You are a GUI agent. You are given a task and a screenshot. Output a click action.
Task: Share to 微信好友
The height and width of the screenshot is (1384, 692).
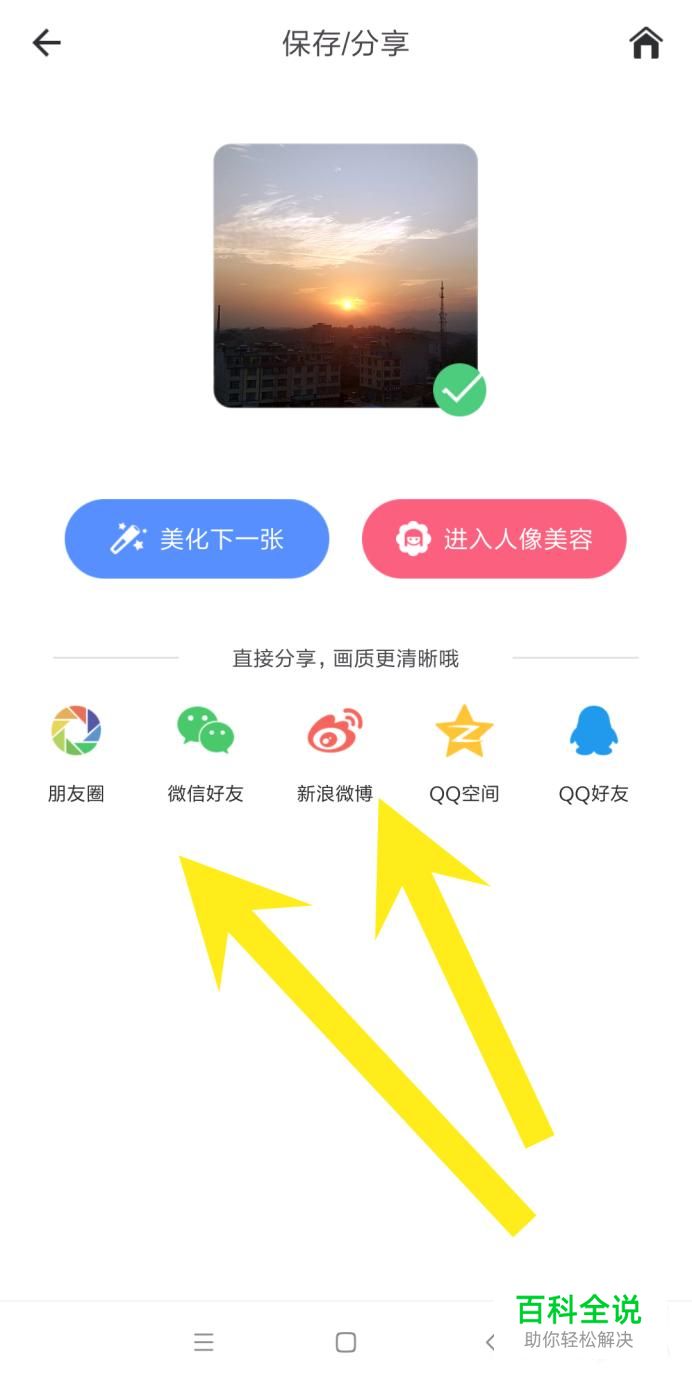(x=205, y=754)
